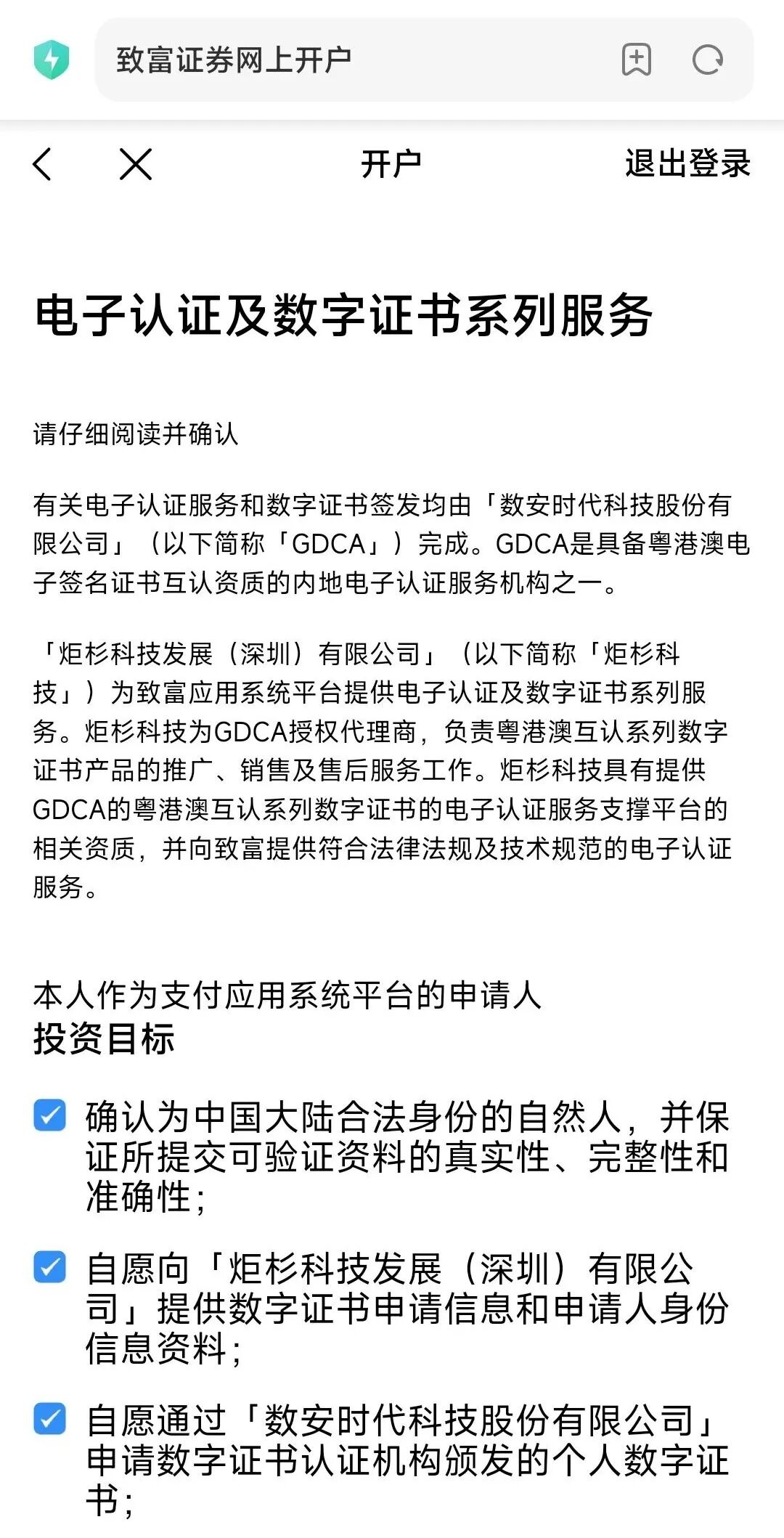
Task: Open the security shield icon
Action: click(x=52, y=60)
